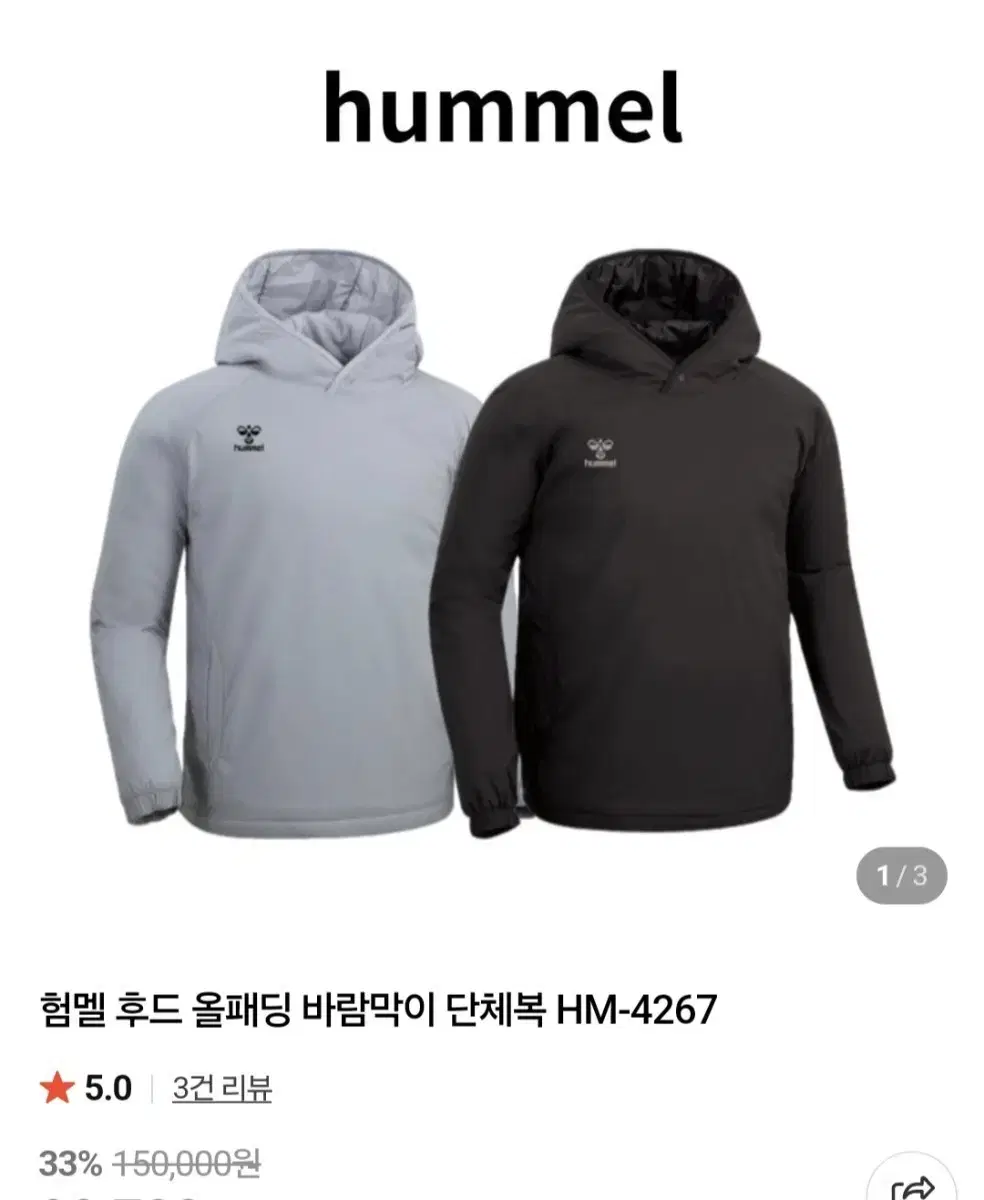Tap the 1/3 image counter badge
The width and height of the screenshot is (984, 1200).
[899, 872]
